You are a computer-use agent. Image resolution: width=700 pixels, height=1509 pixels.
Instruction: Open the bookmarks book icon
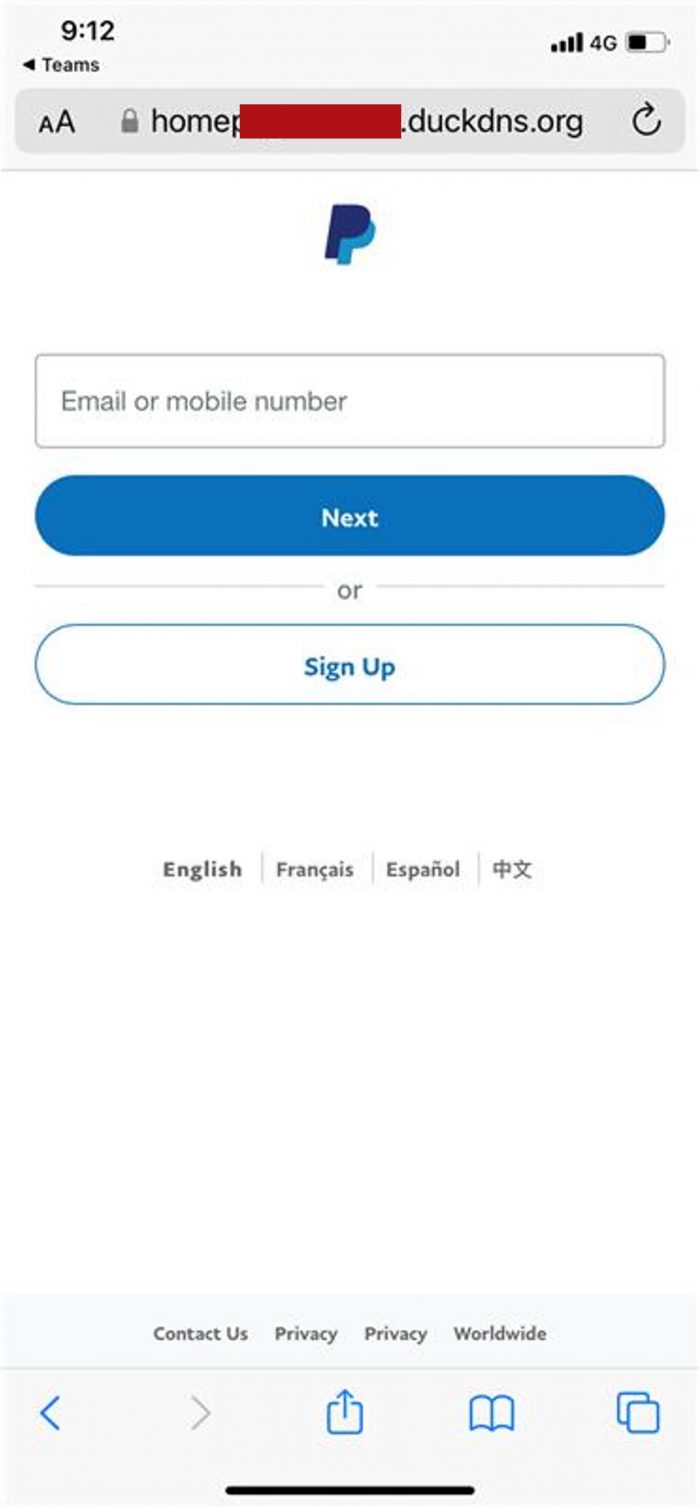(x=491, y=1413)
